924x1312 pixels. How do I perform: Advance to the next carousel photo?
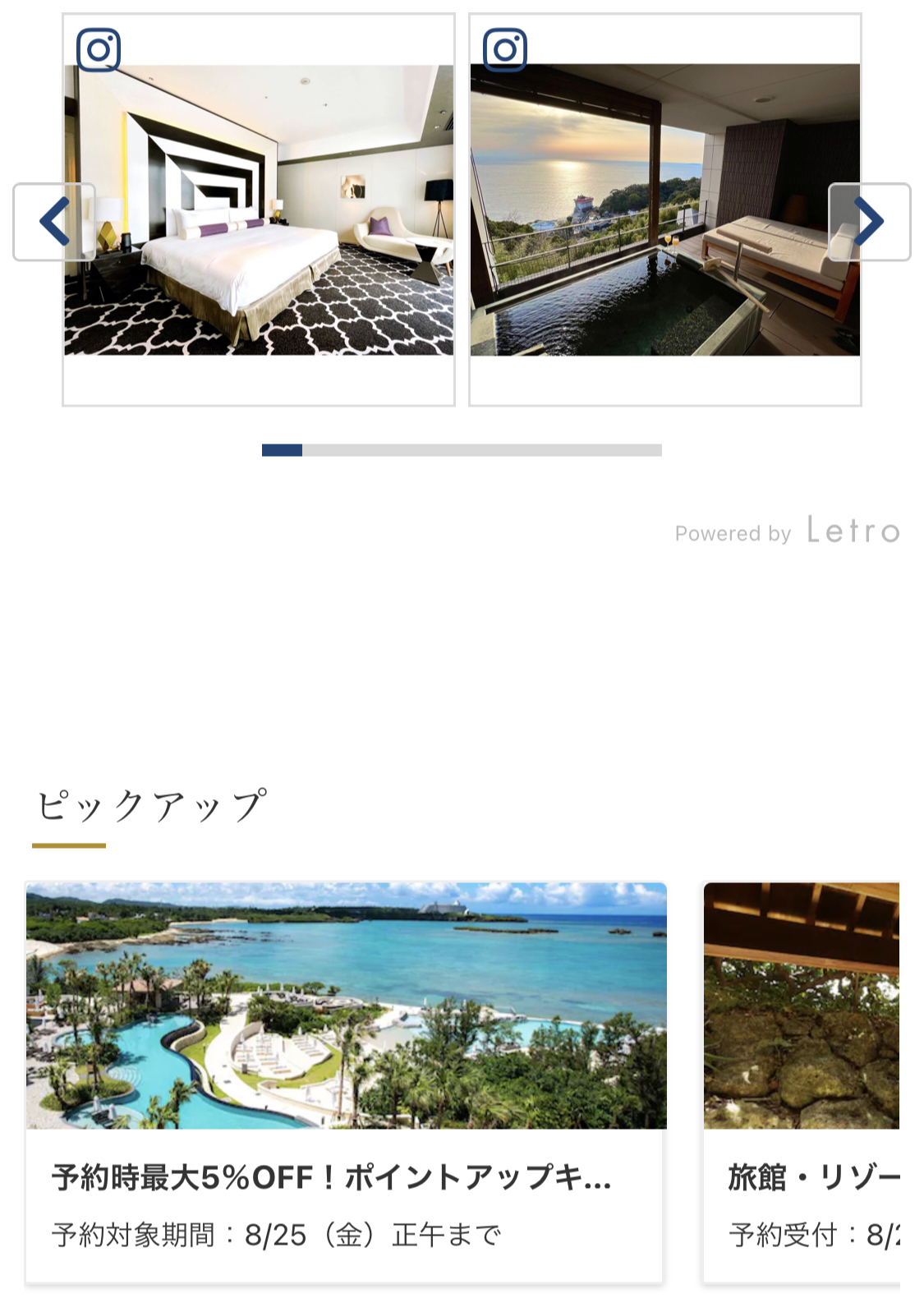pos(869,222)
